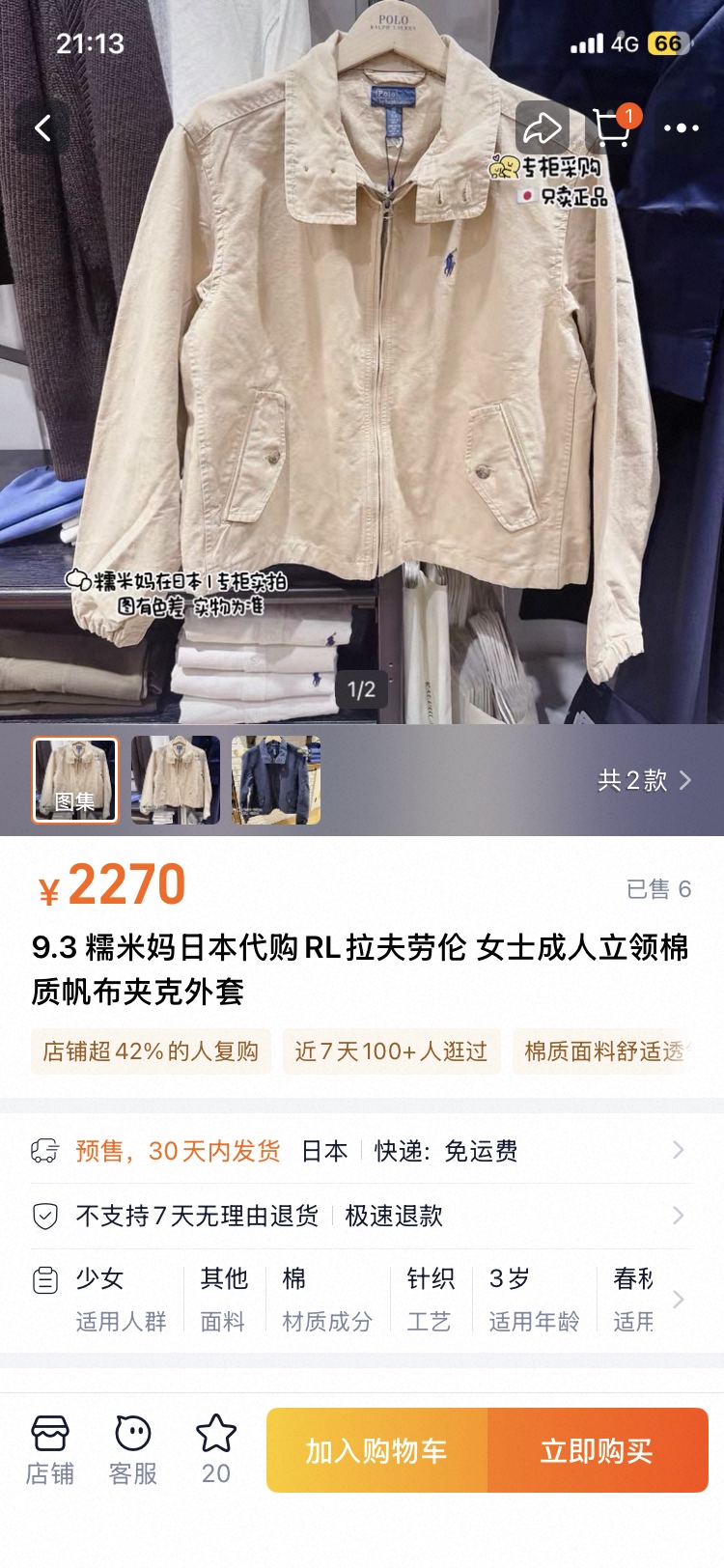Tap the 近7天100+人逛过 tag
Image resolution: width=724 pixels, height=1568 pixels.
[x=391, y=1051]
